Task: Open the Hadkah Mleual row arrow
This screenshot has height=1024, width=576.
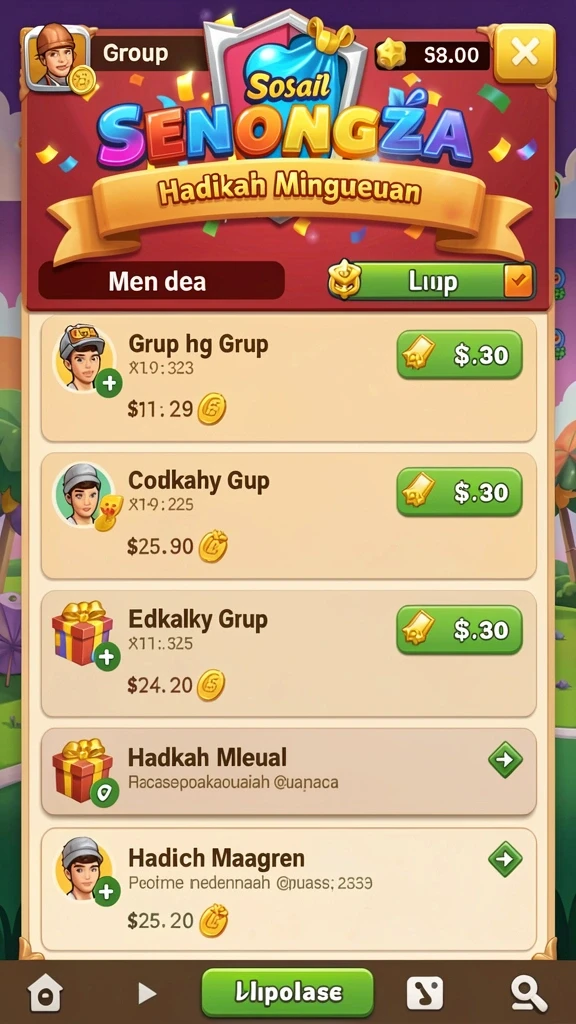Action: pos(505,760)
